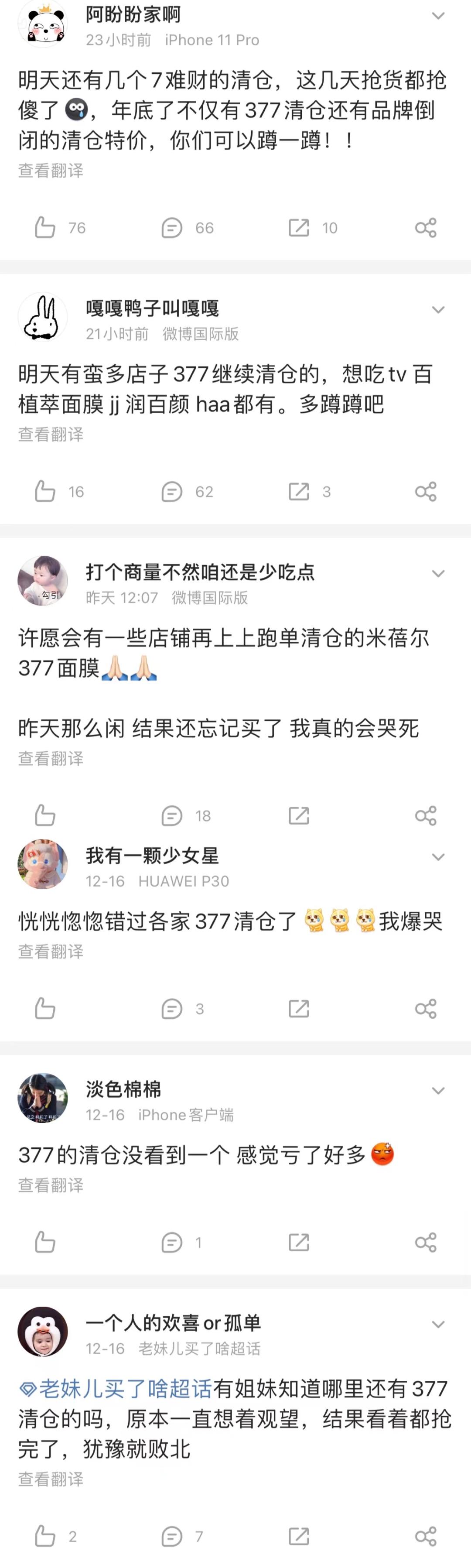Repost 我有一颗少女星's post
Screen dimensions: 471x1568
[299, 1009]
